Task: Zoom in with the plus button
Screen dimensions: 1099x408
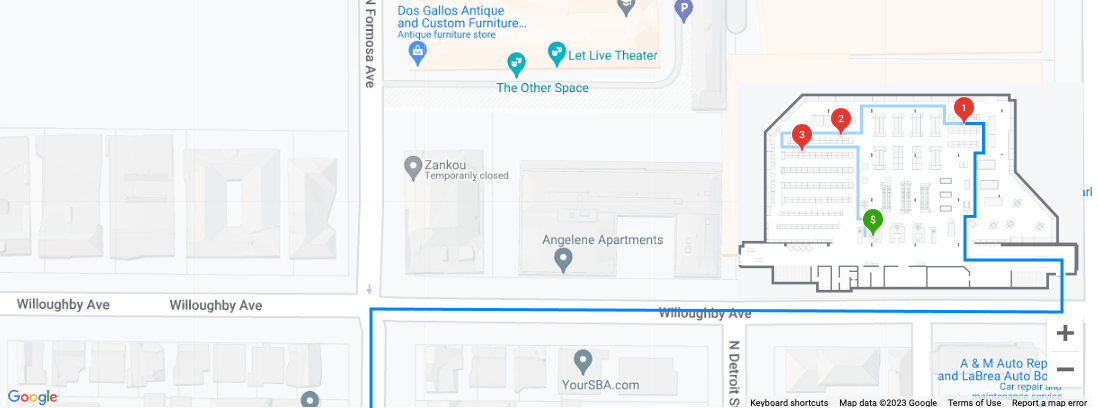Action: tap(1065, 333)
